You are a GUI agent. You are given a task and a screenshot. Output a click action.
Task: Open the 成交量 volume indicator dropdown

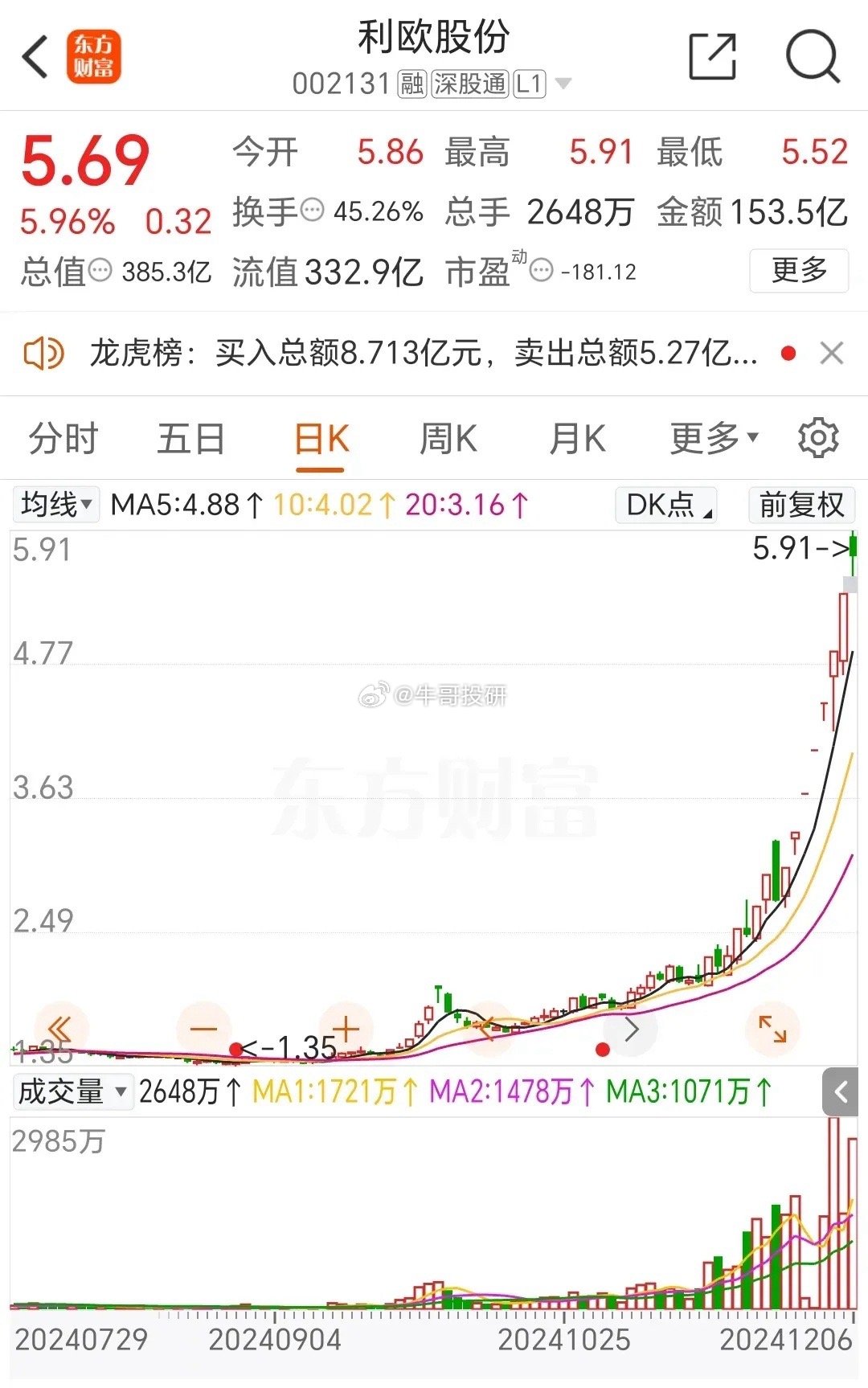pyautogui.click(x=72, y=1091)
